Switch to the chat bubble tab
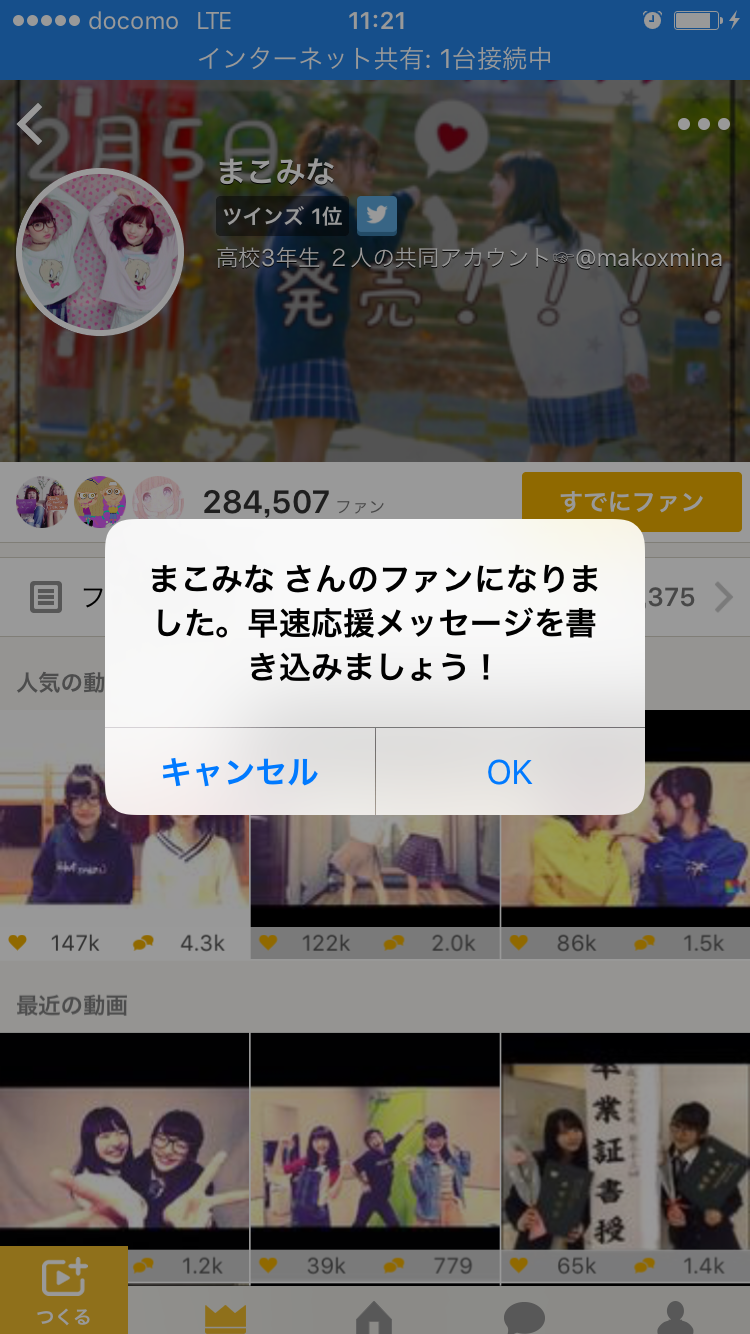This screenshot has width=750, height=1334. pos(524,1315)
